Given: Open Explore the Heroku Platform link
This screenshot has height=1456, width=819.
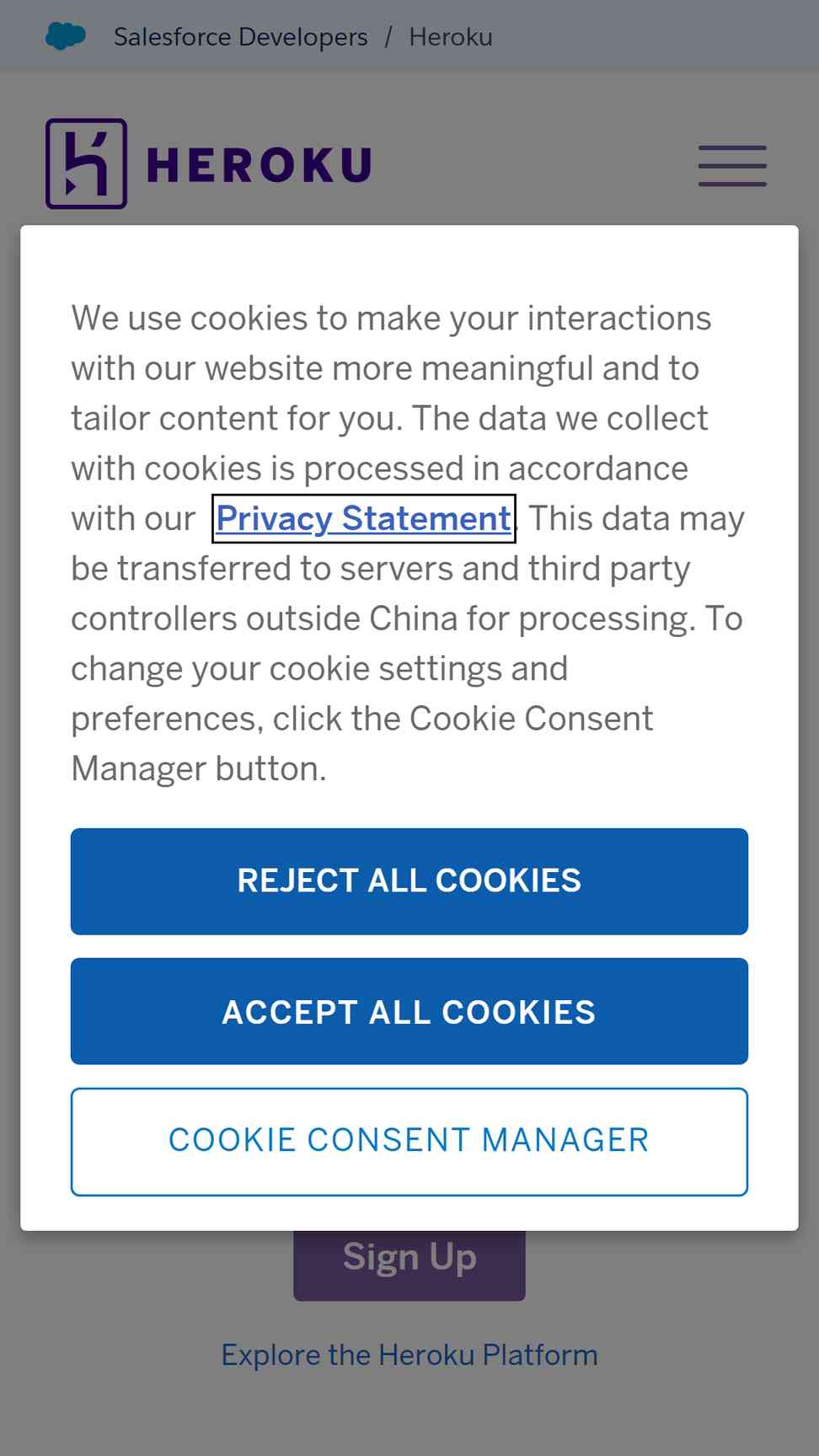Looking at the screenshot, I should [x=409, y=1355].
